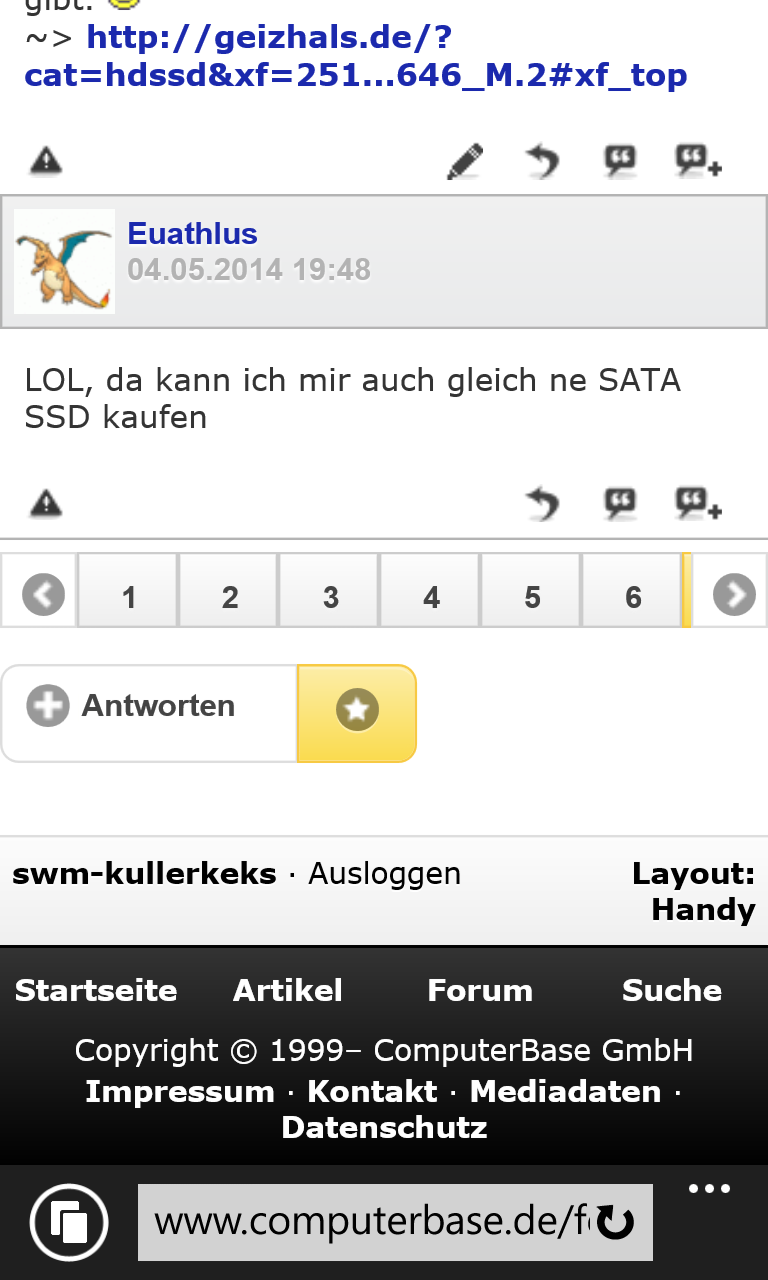Go to the previous page arrow
Screen dimensions: 768x1280
[x=43, y=595]
